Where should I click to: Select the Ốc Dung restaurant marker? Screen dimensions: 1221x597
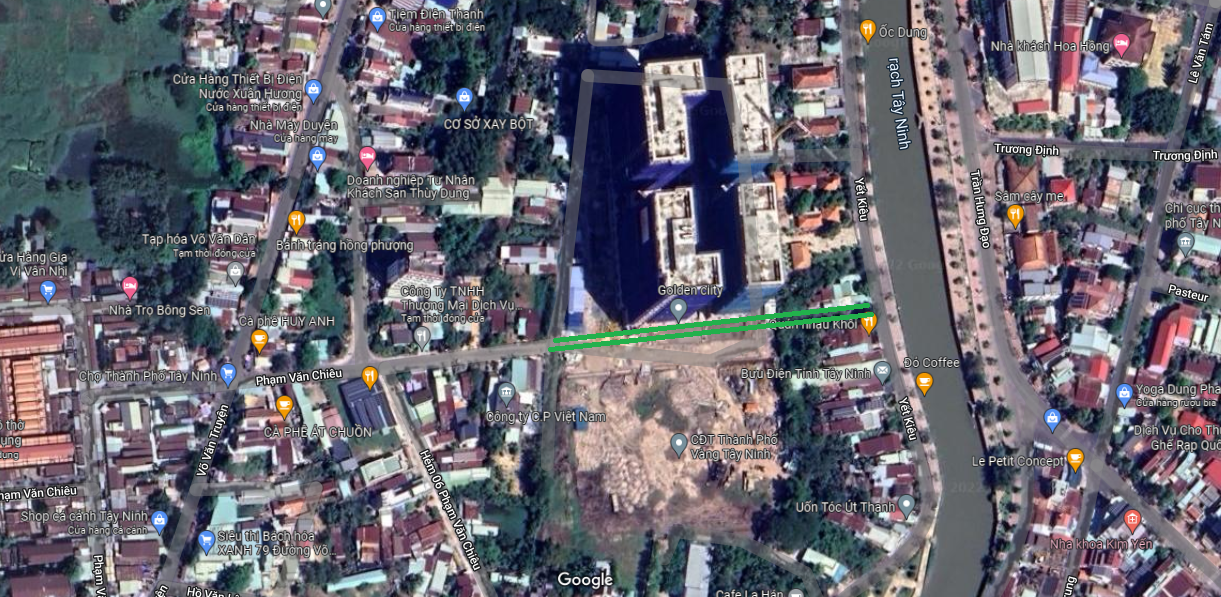pos(867,31)
